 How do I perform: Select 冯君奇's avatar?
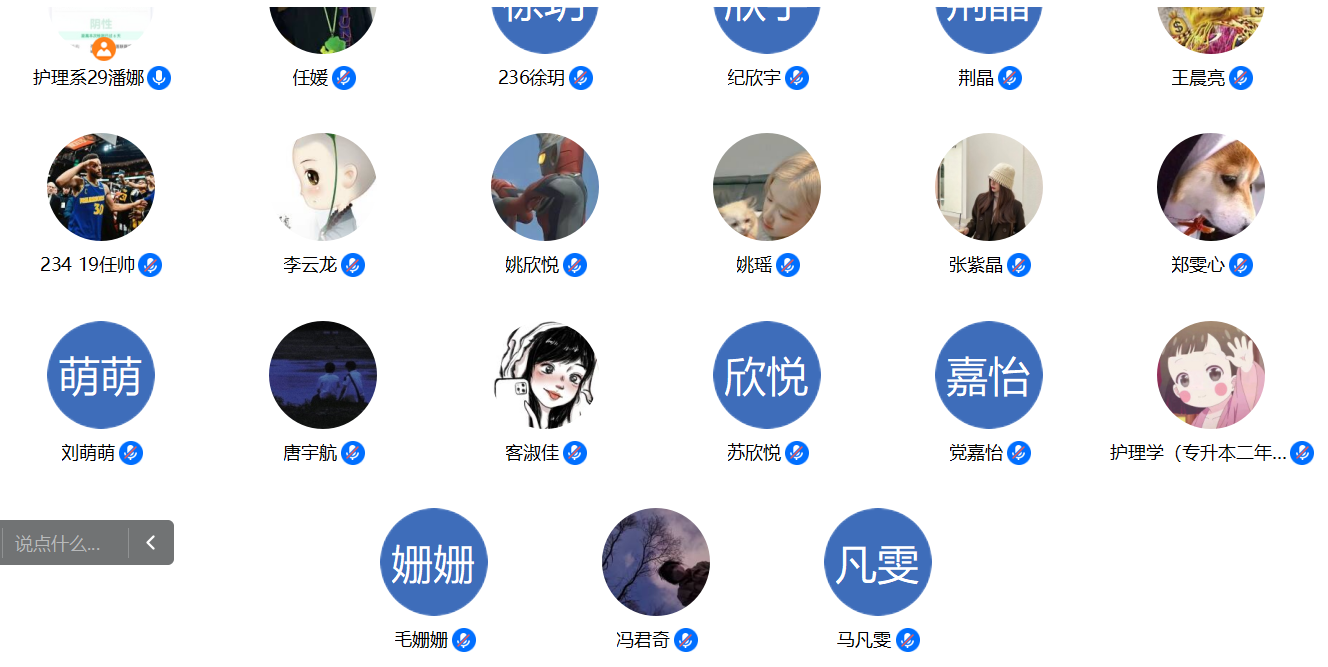[656, 562]
